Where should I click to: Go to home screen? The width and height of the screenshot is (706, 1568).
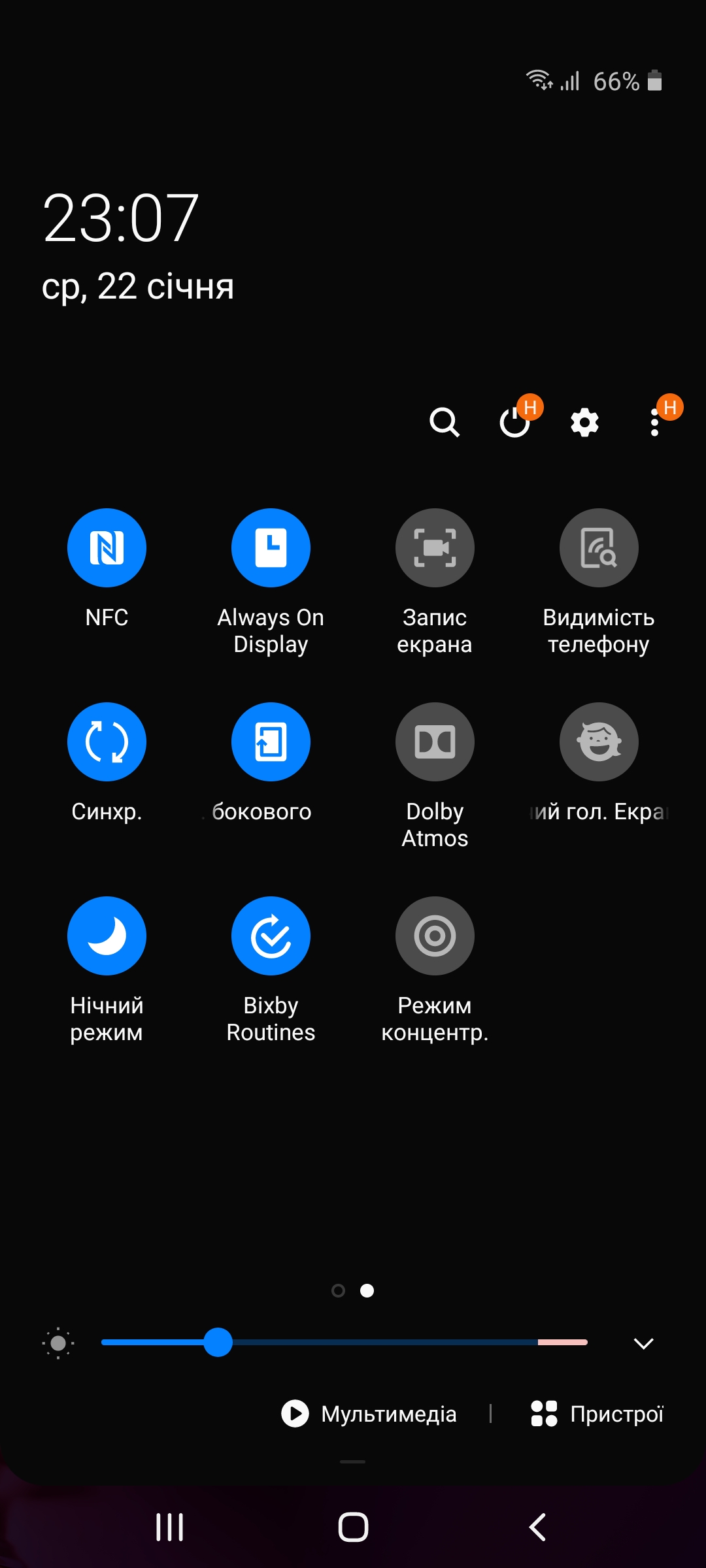(x=353, y=1527)
